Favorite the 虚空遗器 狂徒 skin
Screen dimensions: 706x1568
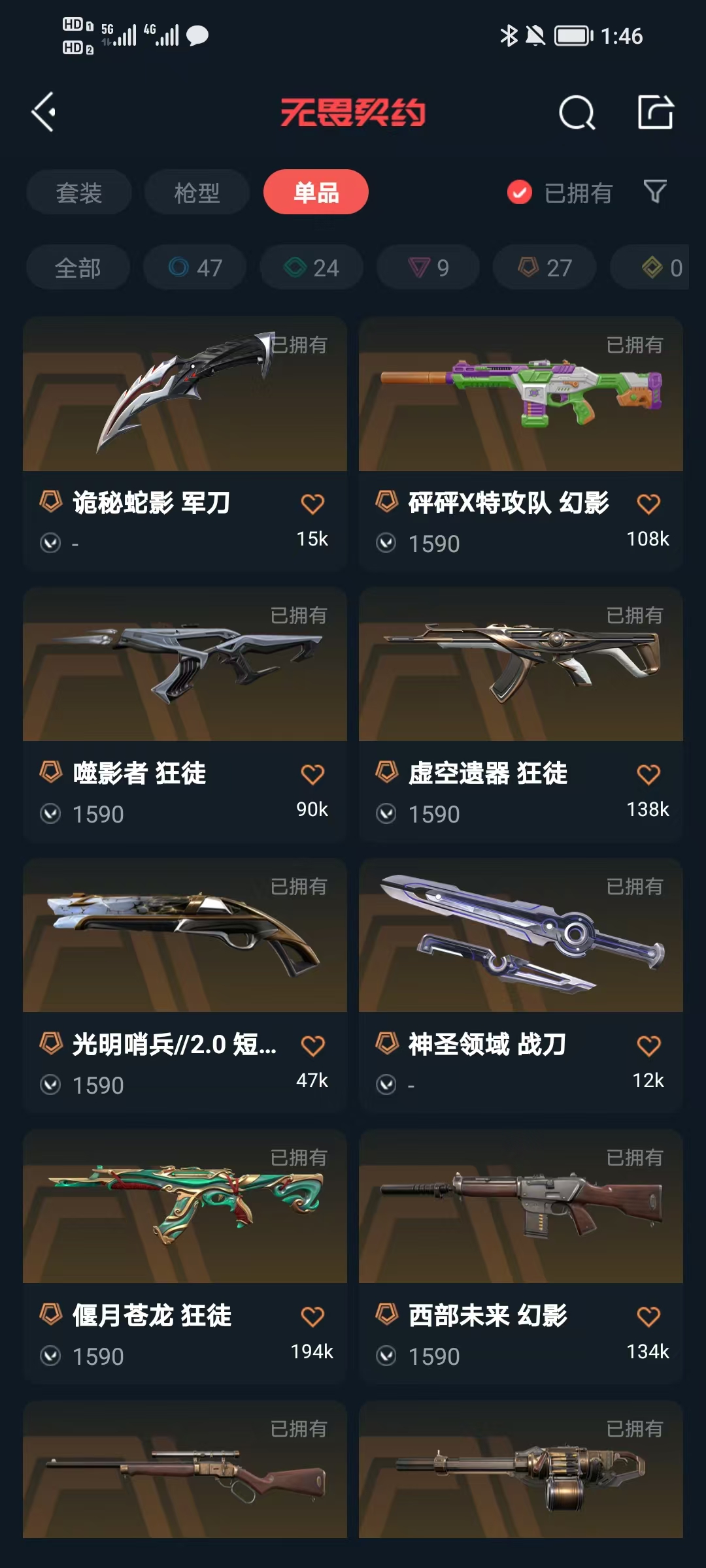pos(648,775)
